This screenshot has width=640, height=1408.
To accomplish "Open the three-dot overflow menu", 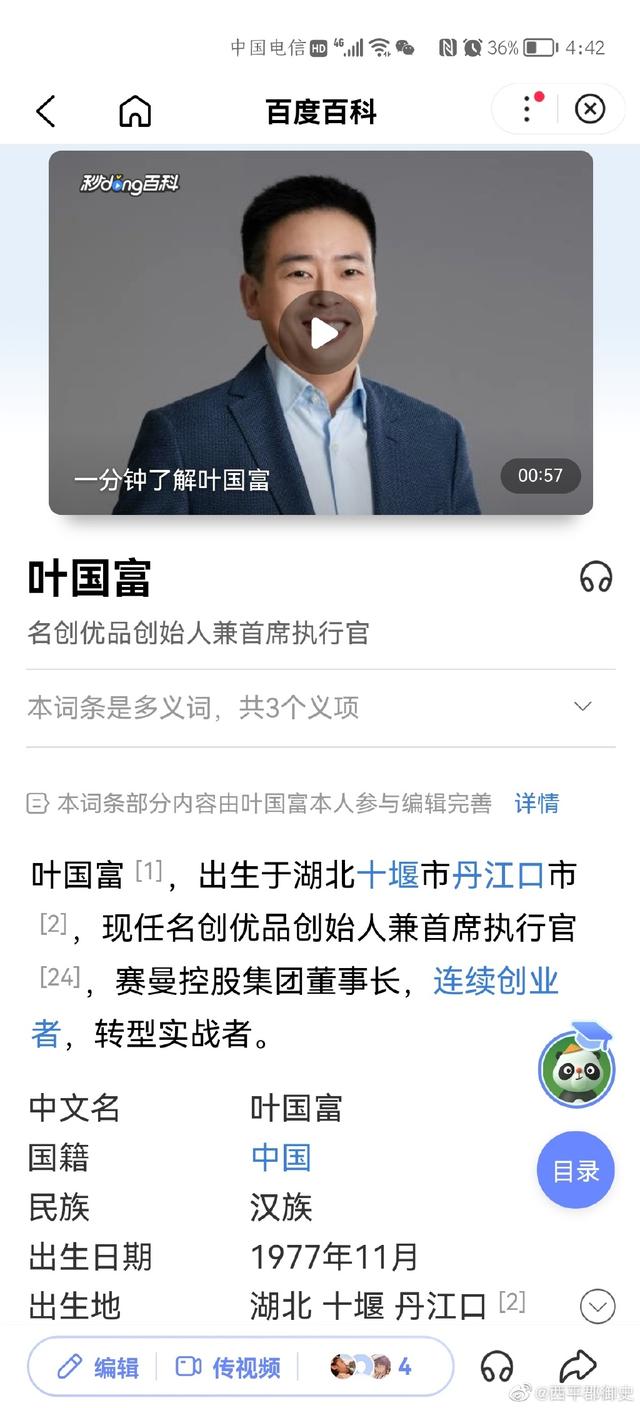I will pos(528,108).
